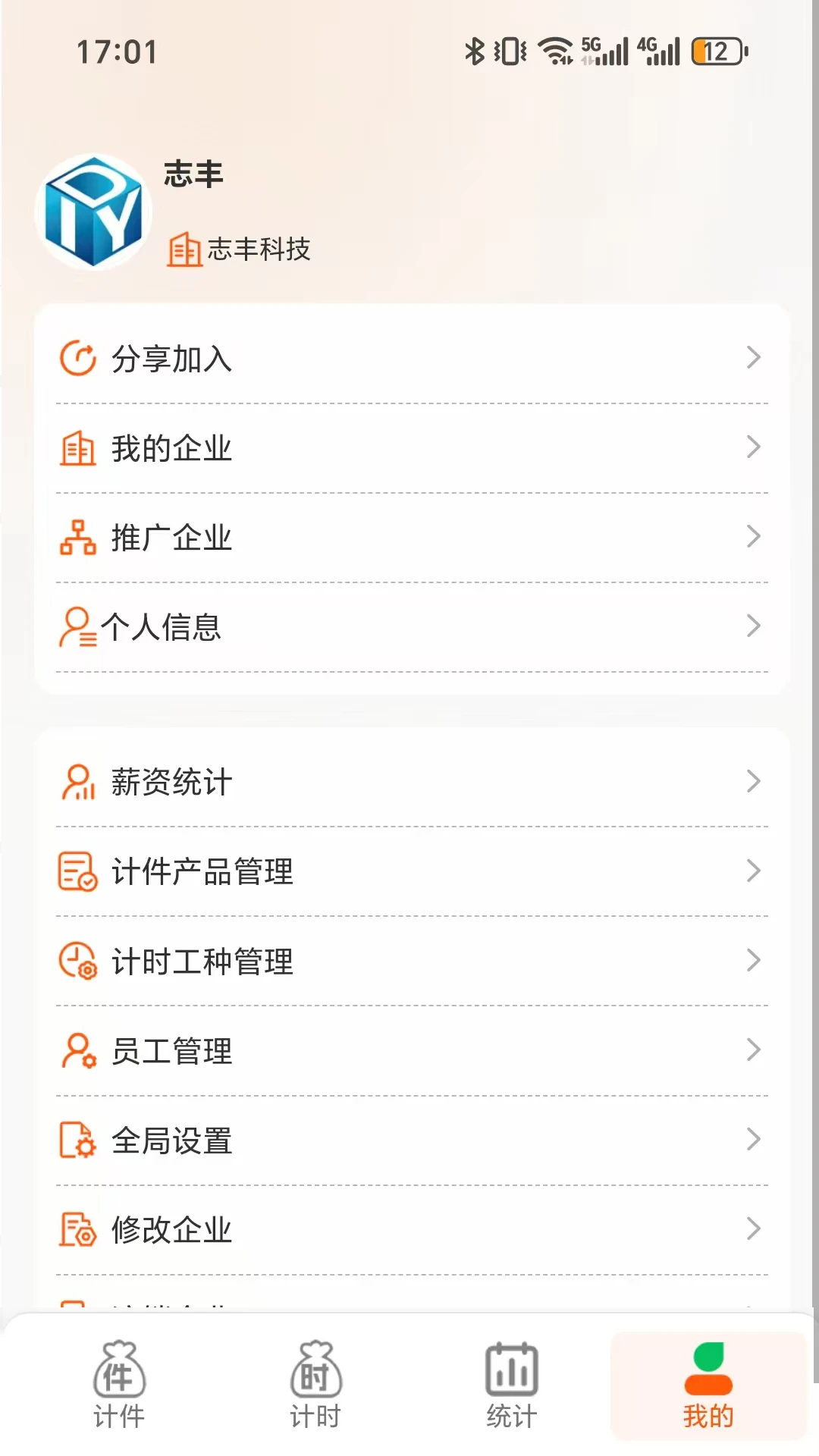The height and width of the screenshot is (1456, 819).
Task: Select the 计时工种管理 clock icon
Action: [x=76, y=961]
